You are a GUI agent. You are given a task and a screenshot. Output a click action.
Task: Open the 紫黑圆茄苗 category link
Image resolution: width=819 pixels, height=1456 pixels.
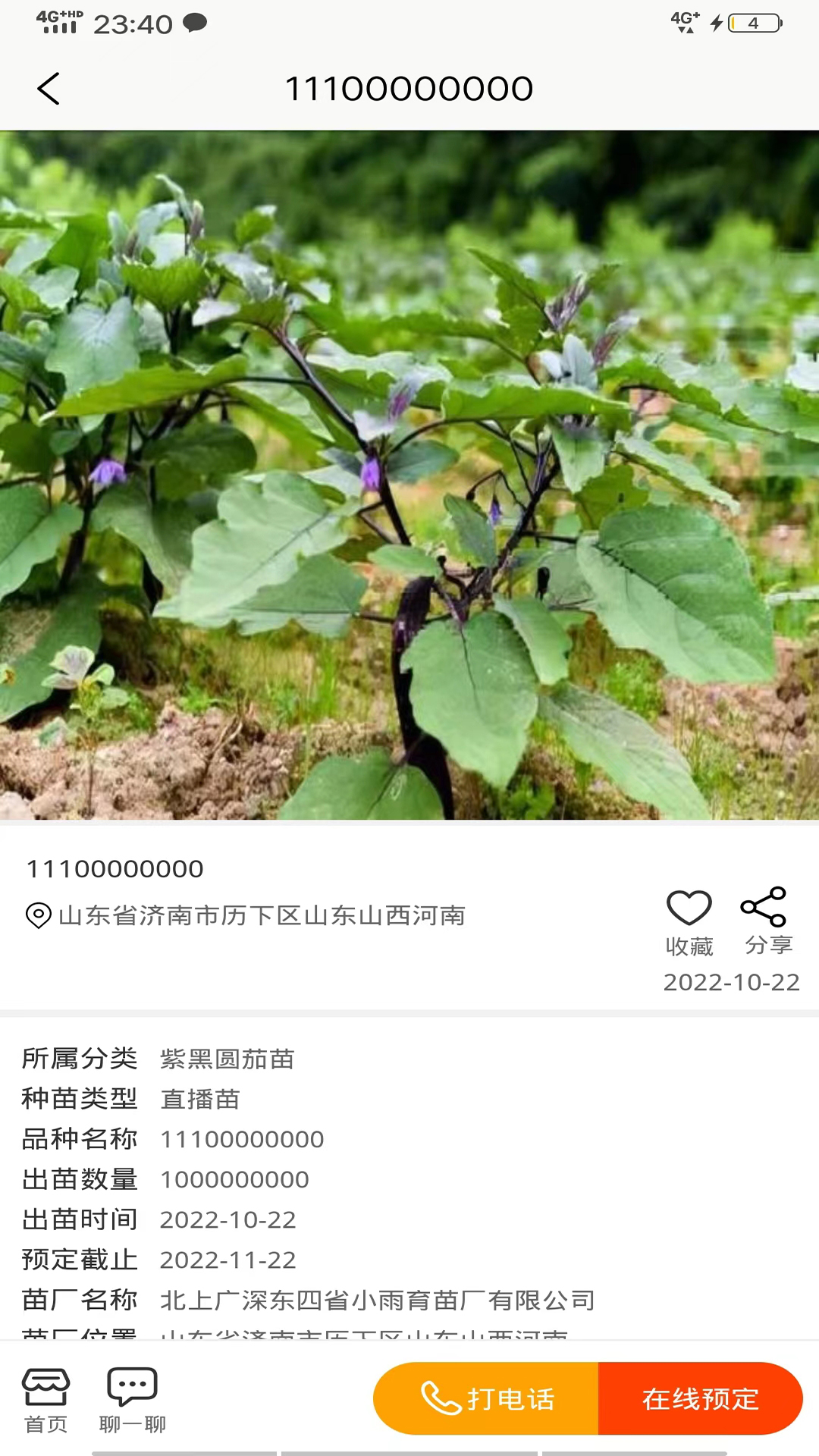coord(229,1059)
